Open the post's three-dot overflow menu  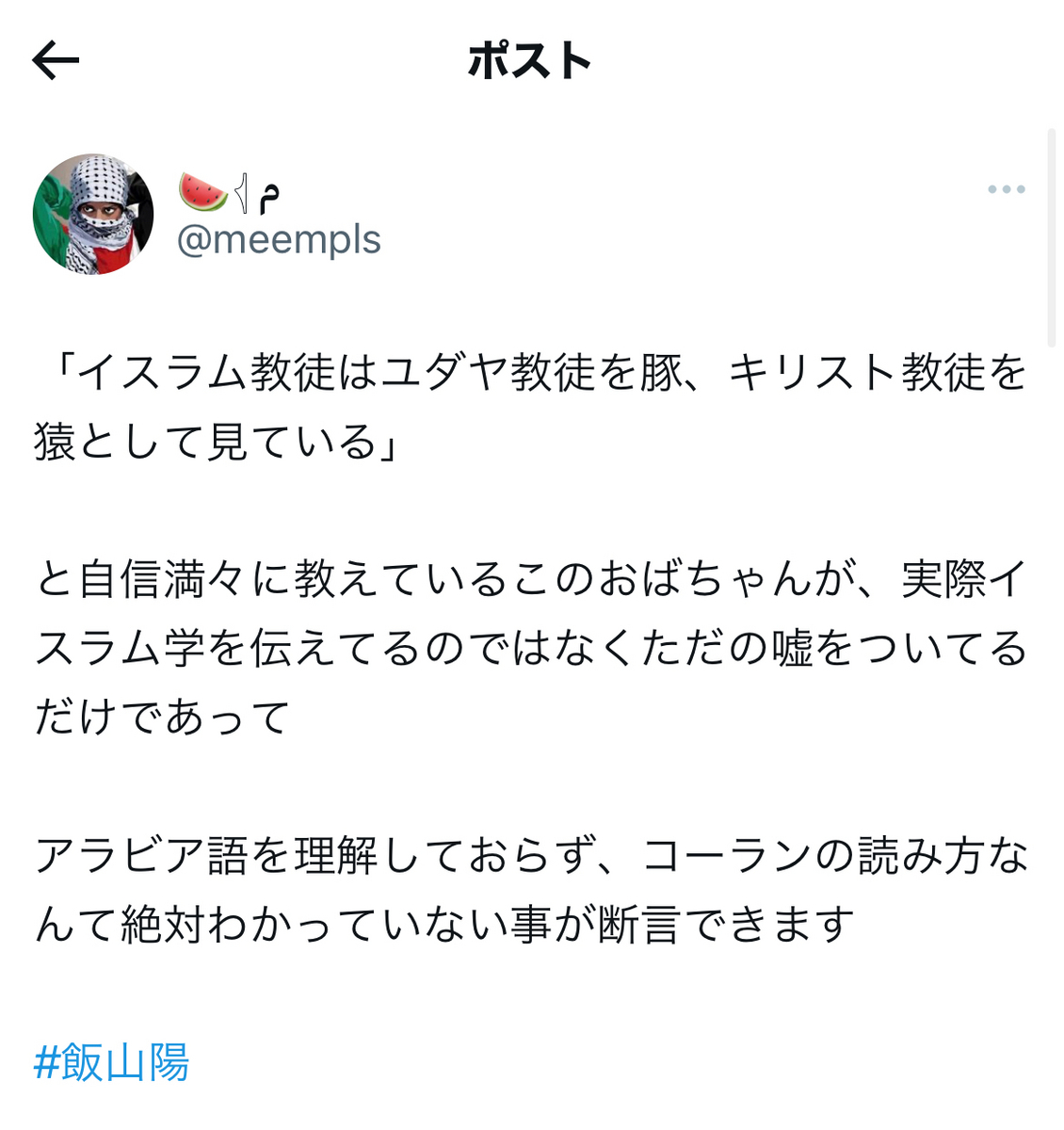[x=1006, y=189]
